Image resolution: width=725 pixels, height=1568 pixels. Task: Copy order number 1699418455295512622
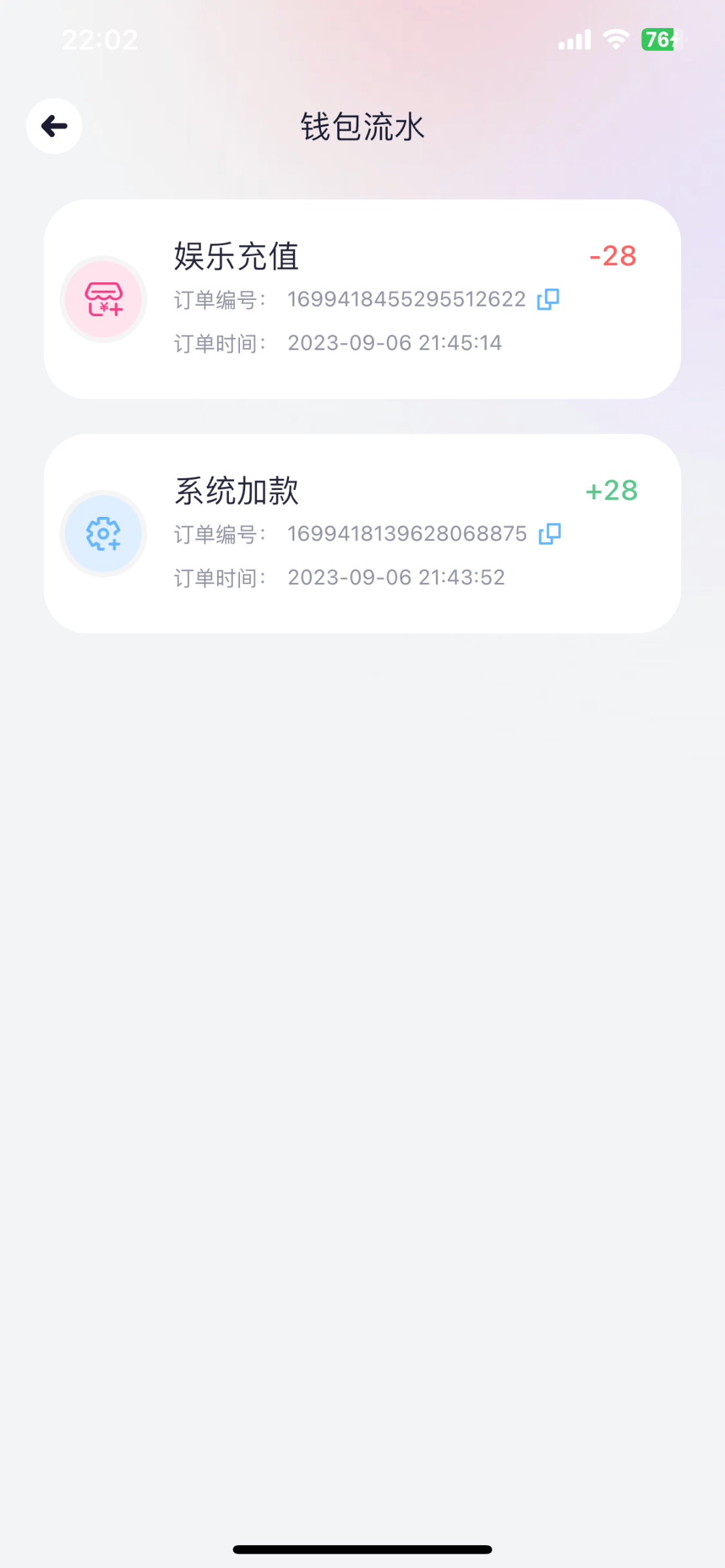tap(548, 299)
